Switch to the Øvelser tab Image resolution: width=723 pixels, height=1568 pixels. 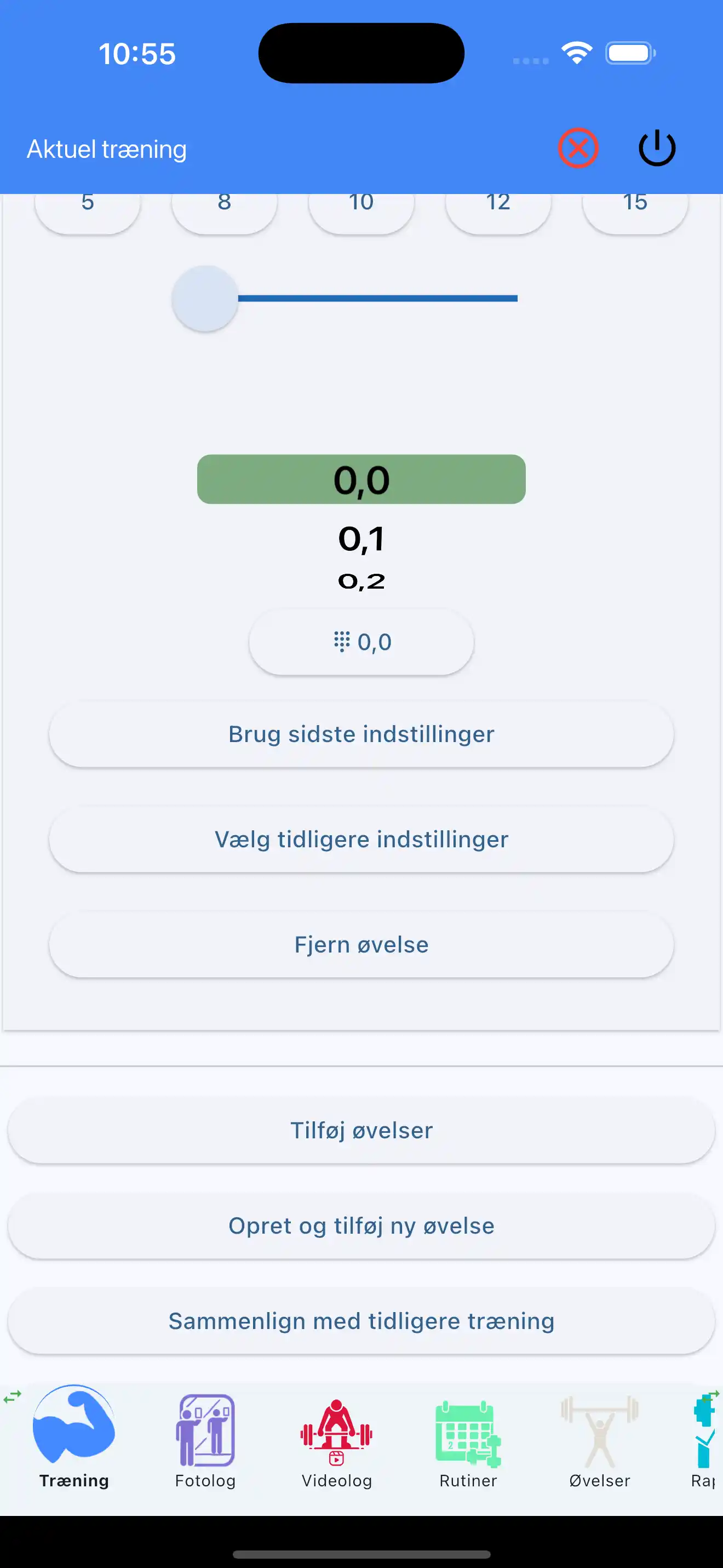600,1441
